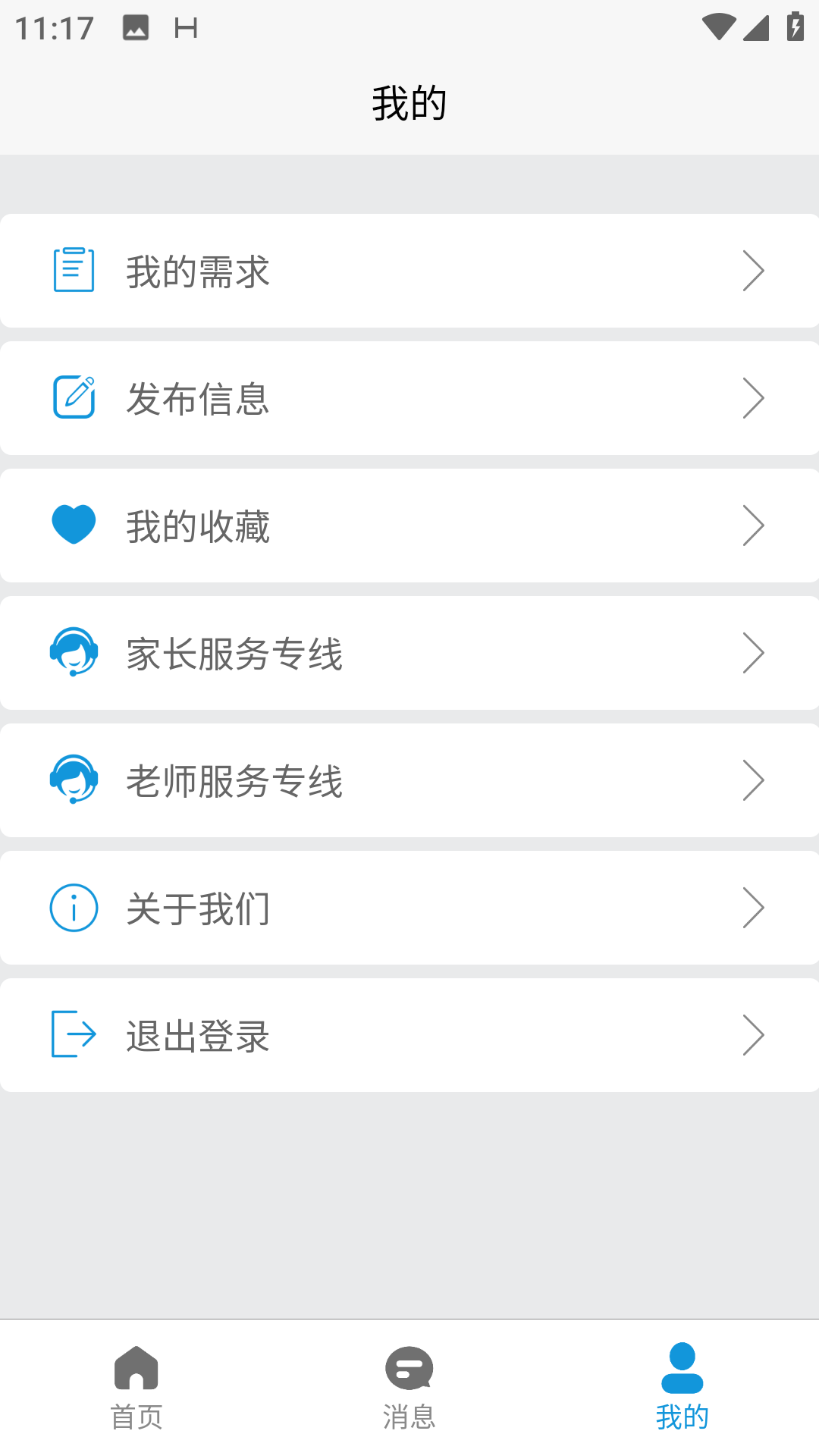Tap the 家长服务专线 row
The width and height of the screenshot is (819, 1456).
click(409, 652)
